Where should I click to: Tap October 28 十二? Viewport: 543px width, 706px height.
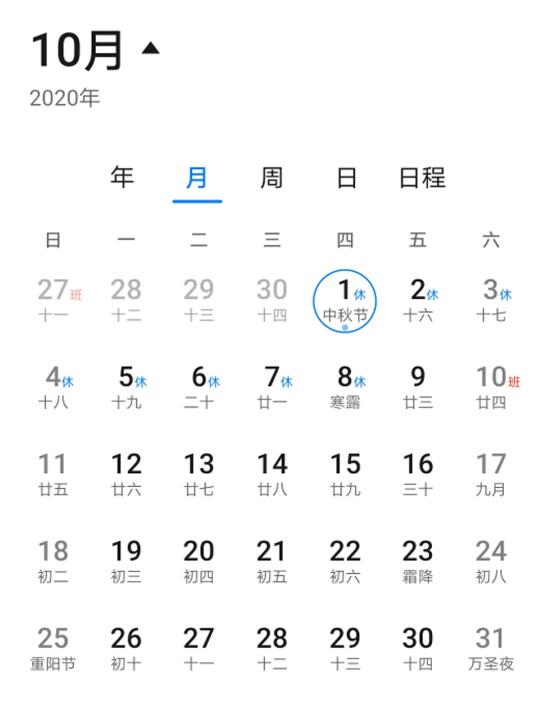[x=272, y=649]
